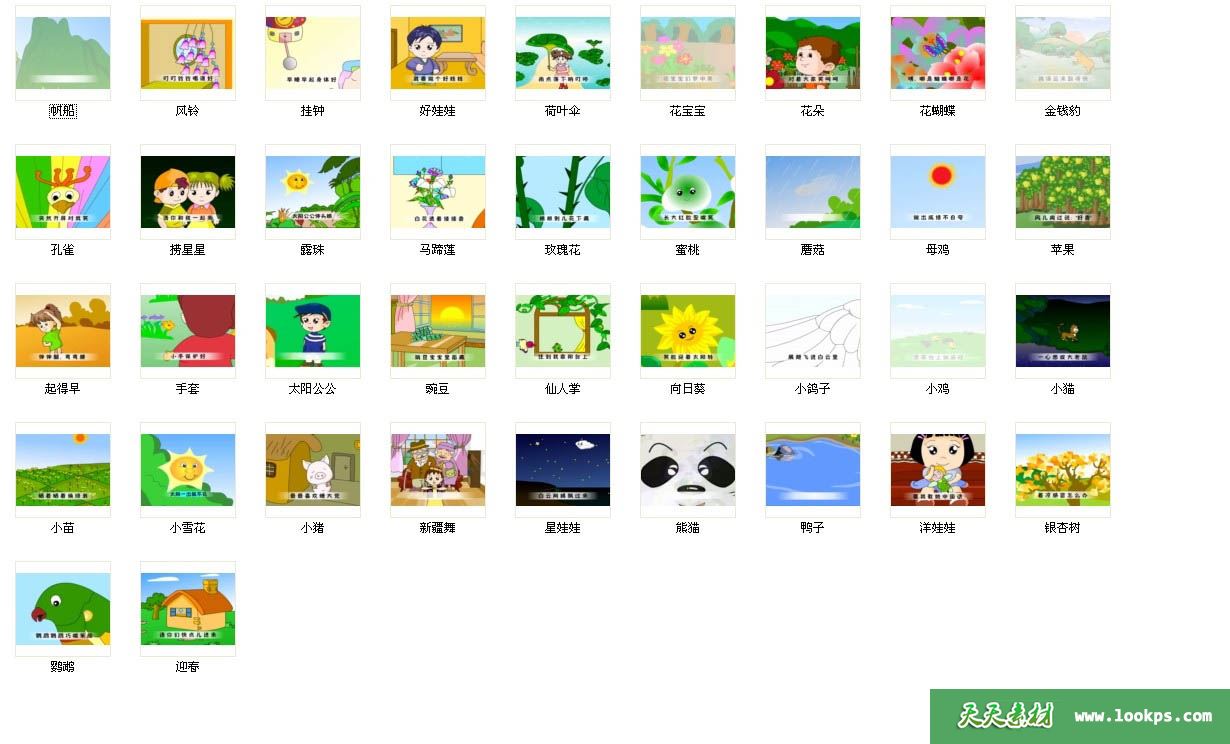Select the 孔雀 thumbnail
The width and height of the screenshot is (1230, 744).
pos(63,192)
